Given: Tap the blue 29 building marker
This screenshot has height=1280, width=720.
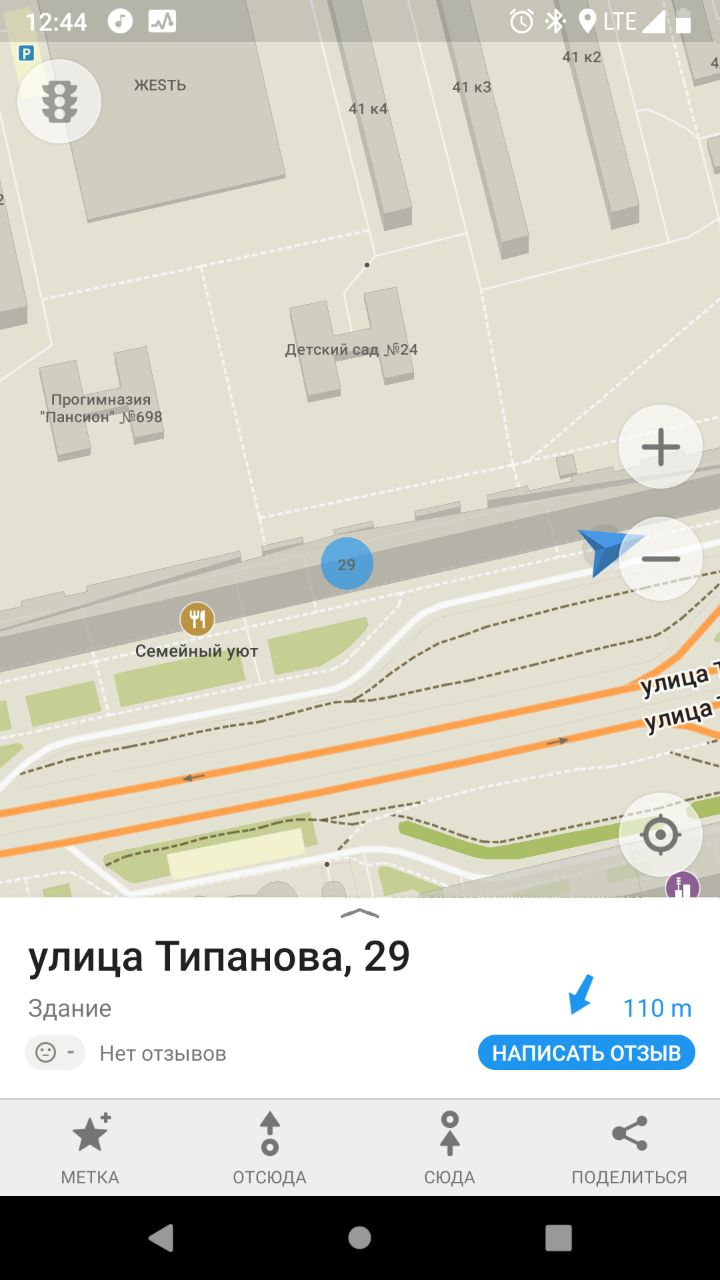Looking at the screenshot, I should coord(347,564).
